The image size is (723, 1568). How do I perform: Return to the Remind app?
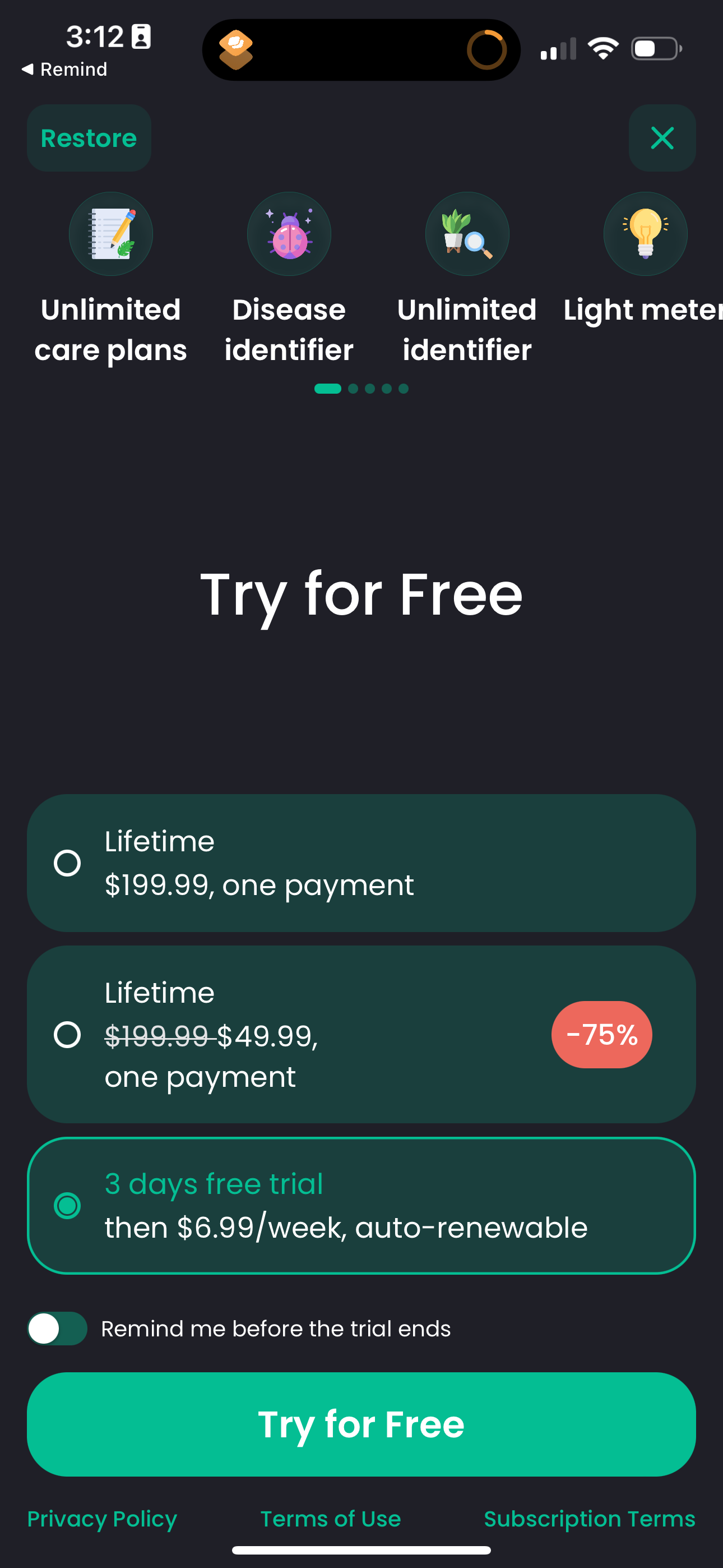point(64,70)
